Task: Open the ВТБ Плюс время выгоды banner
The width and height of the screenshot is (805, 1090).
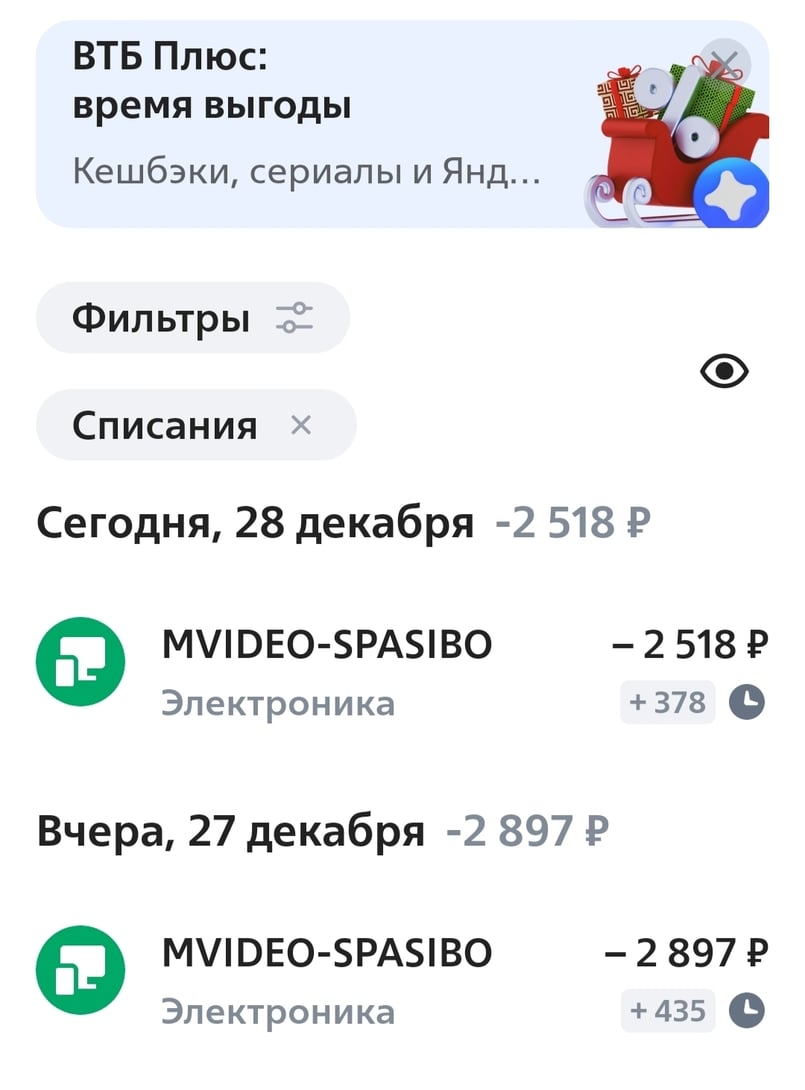Action: click(300, 125)
